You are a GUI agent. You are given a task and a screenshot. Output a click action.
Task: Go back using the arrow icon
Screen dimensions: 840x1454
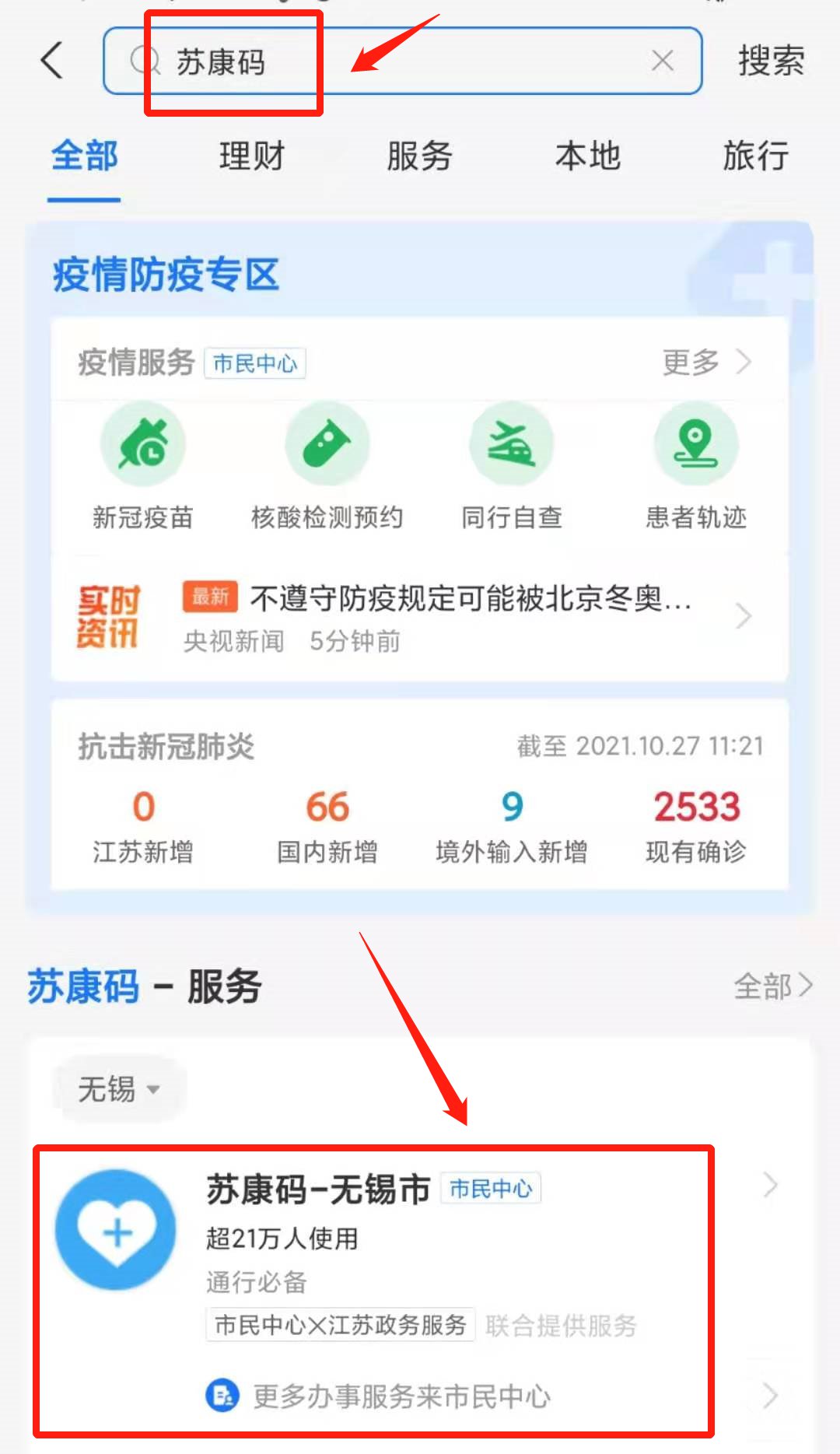pos(52,61)
